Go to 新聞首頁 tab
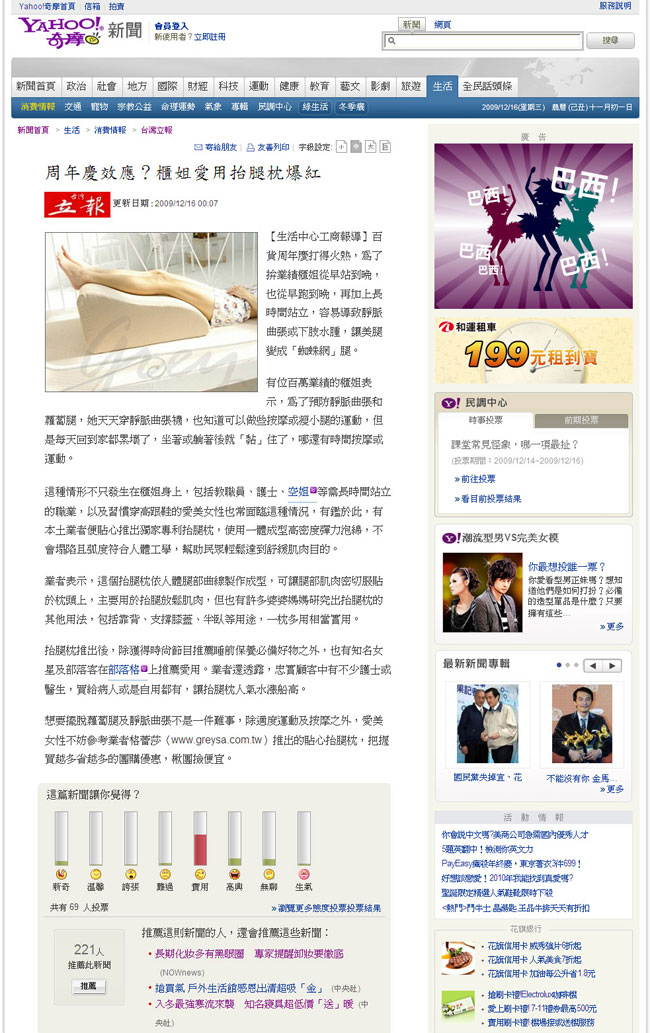This screenshot has height=1033, width=650. click(36, 87)
